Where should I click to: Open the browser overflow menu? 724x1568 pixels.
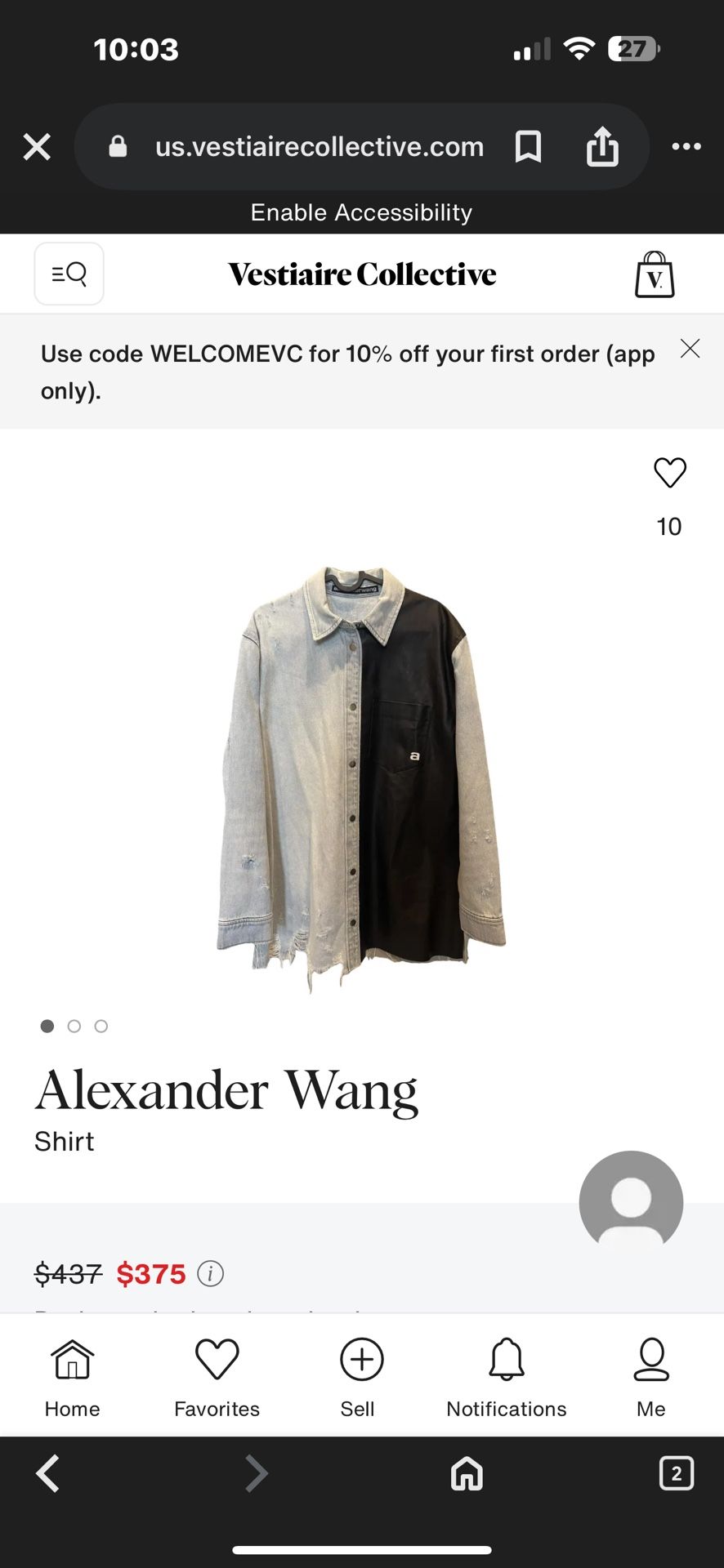coord(686,147)
